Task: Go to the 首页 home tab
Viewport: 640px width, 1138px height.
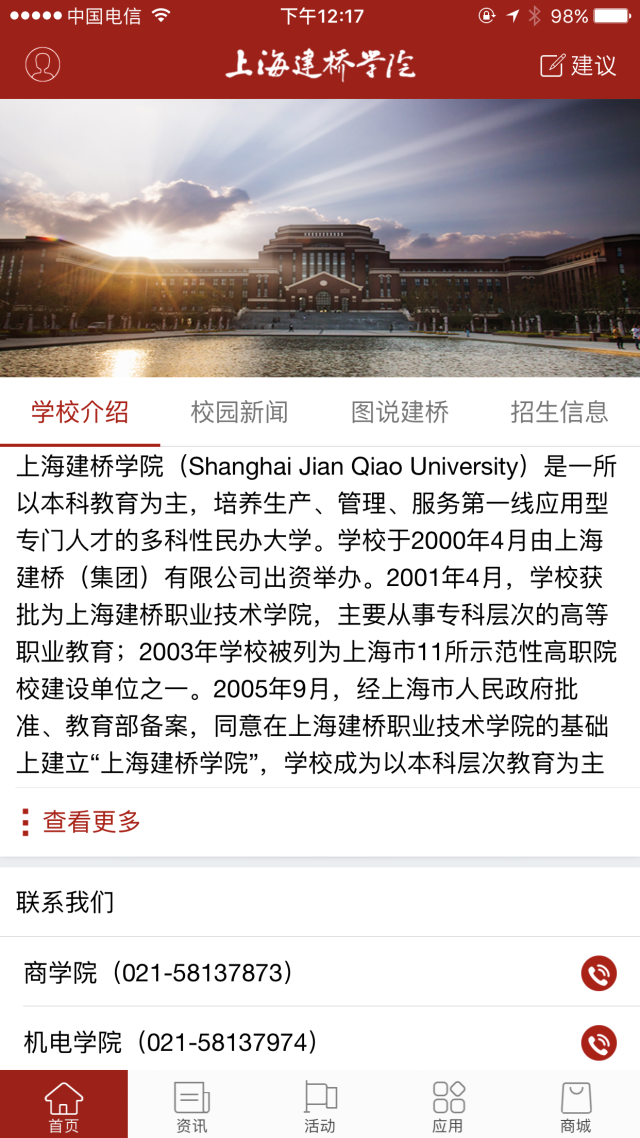Action: point(64,1105)
